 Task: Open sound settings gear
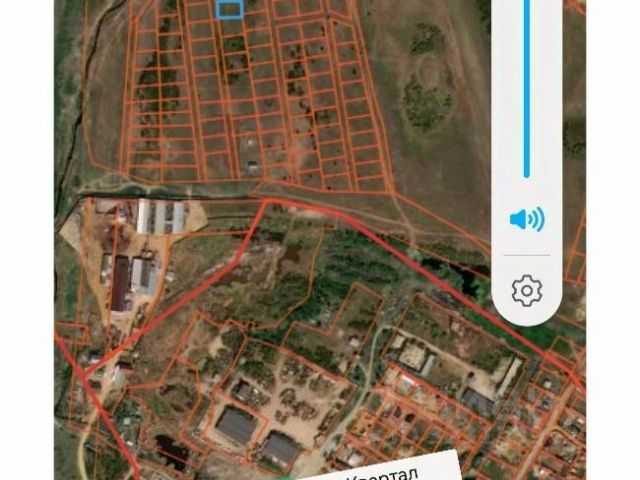click(x=526, y=290)
